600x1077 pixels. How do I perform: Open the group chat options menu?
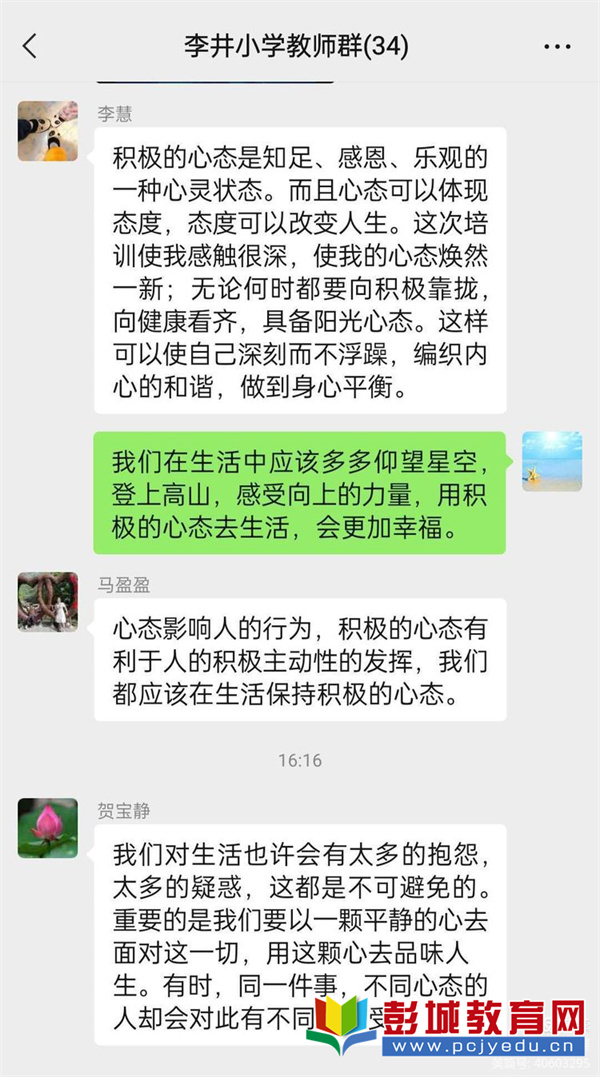point(556,46)
